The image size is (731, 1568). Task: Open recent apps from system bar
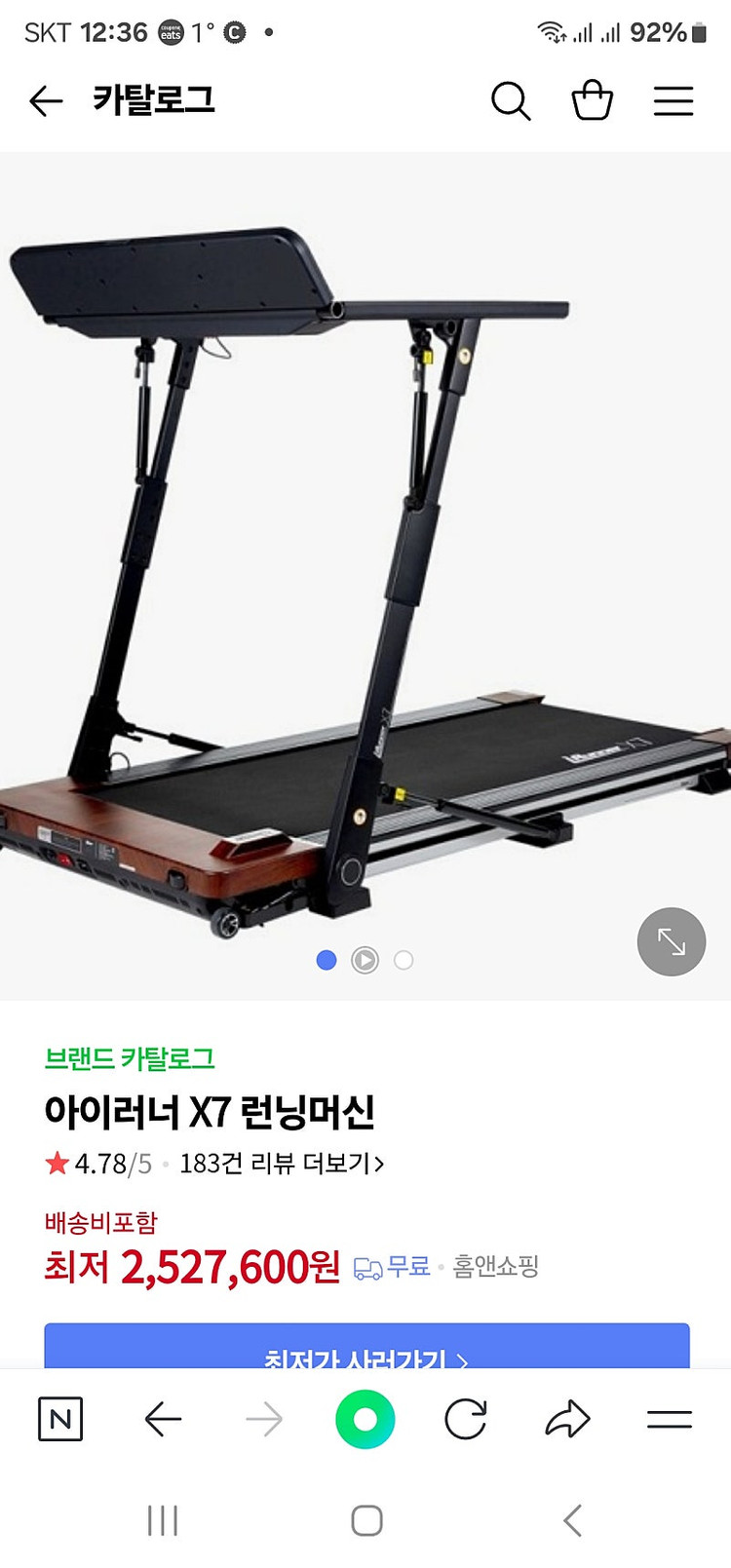tap(163, 1520)
